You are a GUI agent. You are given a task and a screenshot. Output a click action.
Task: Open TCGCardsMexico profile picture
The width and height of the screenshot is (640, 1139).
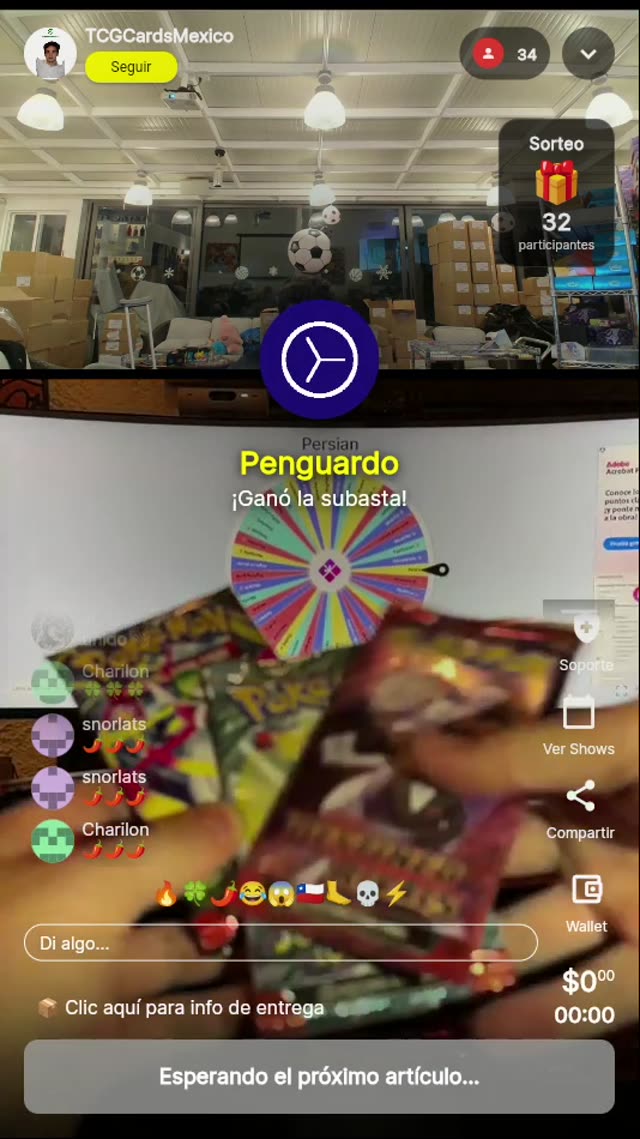pos(50,54)
